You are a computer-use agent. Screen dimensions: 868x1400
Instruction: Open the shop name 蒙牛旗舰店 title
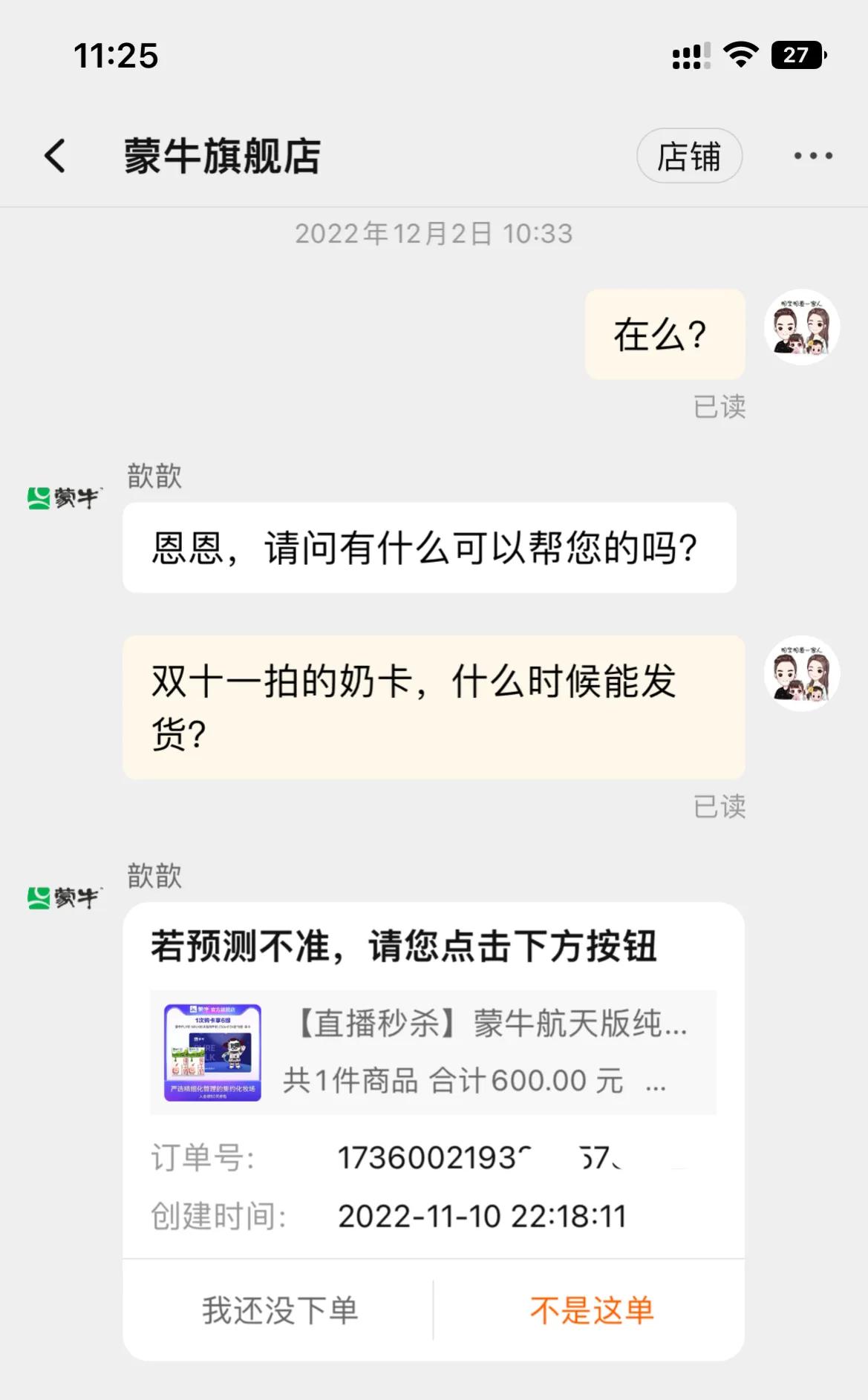(x=223, y=155)
